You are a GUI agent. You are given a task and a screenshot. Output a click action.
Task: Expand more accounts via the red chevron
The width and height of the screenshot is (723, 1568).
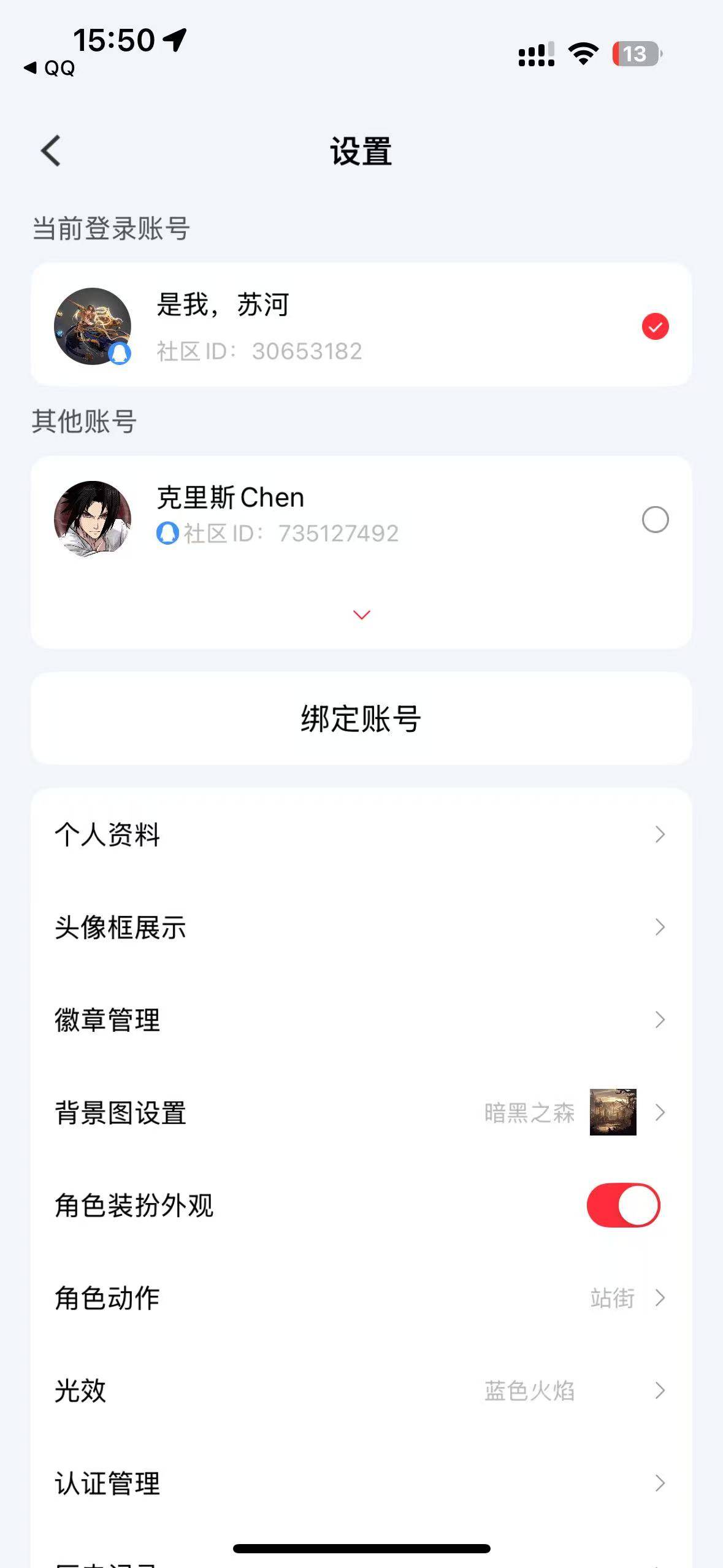[361, 614]
